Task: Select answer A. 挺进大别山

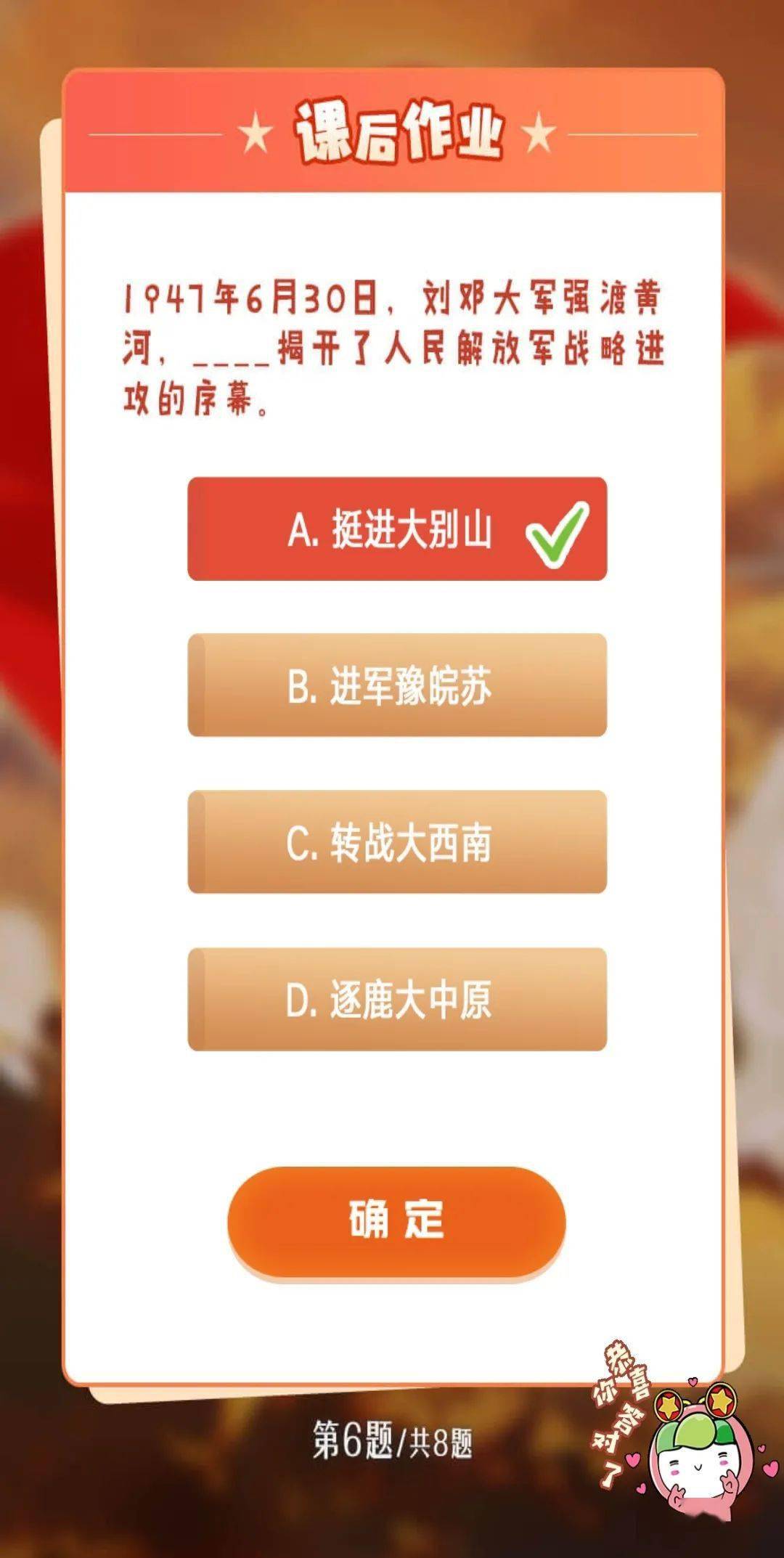Action: (396, 529)
